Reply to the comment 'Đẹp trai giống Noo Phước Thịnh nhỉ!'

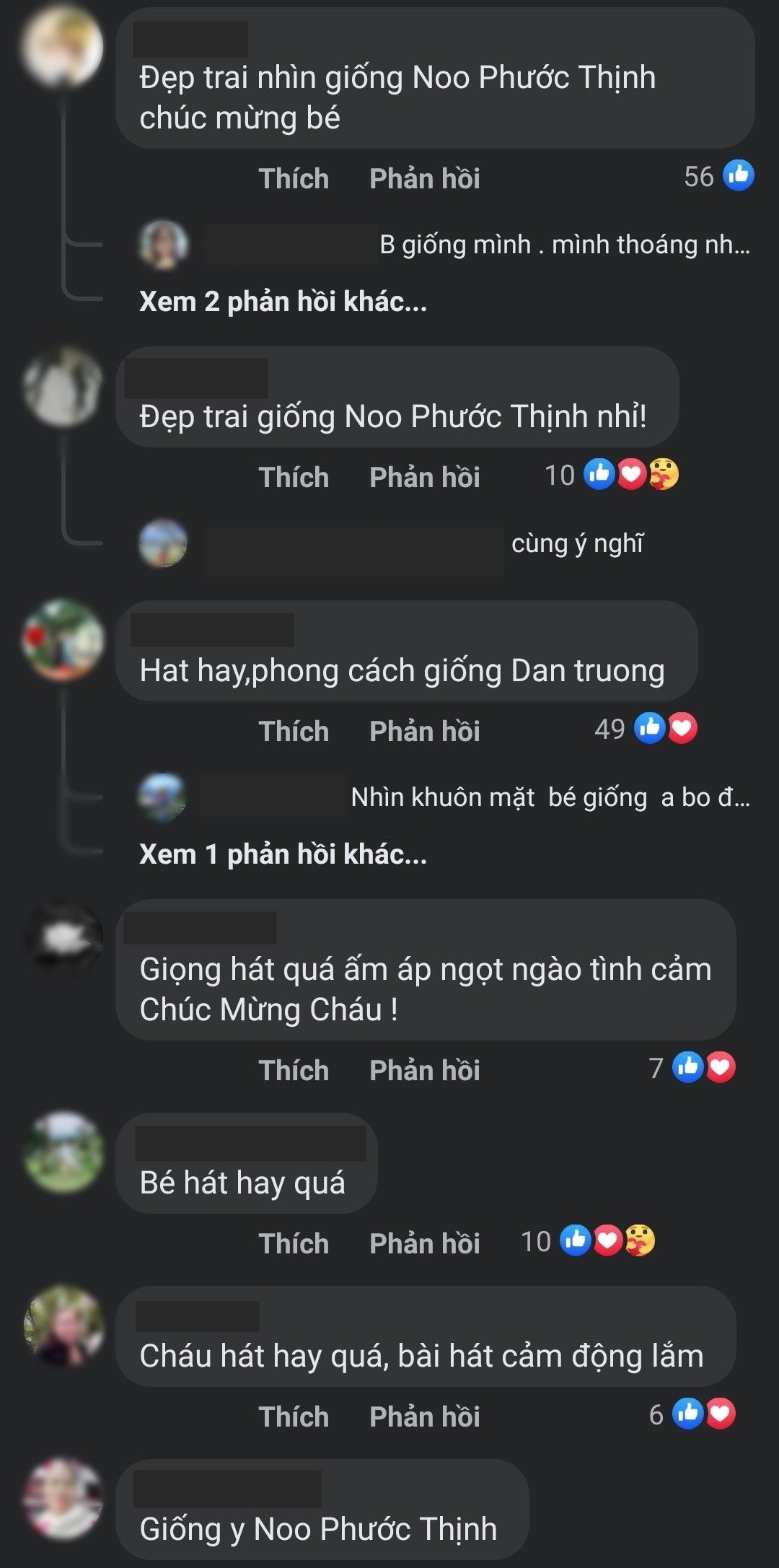click(424, 477)
